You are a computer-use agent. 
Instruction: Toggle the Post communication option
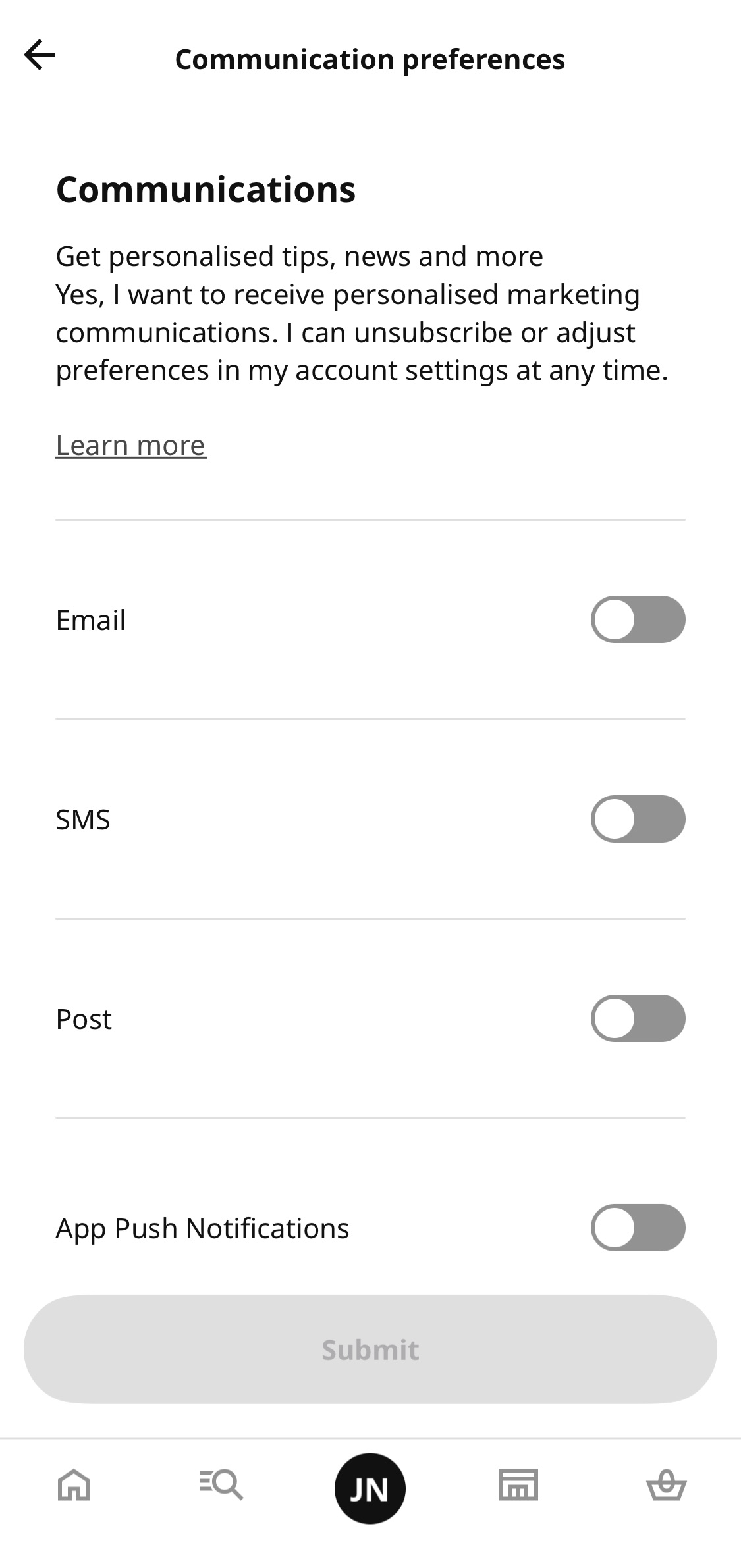636,1018
